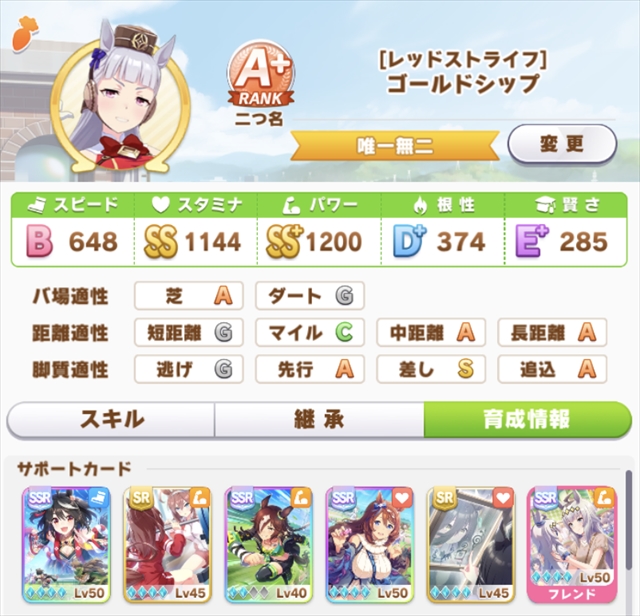The height and width of the screenshot is (616, 640).
Task: Open the フレンド SSR Lv50 support card
Action: point(573,548)
